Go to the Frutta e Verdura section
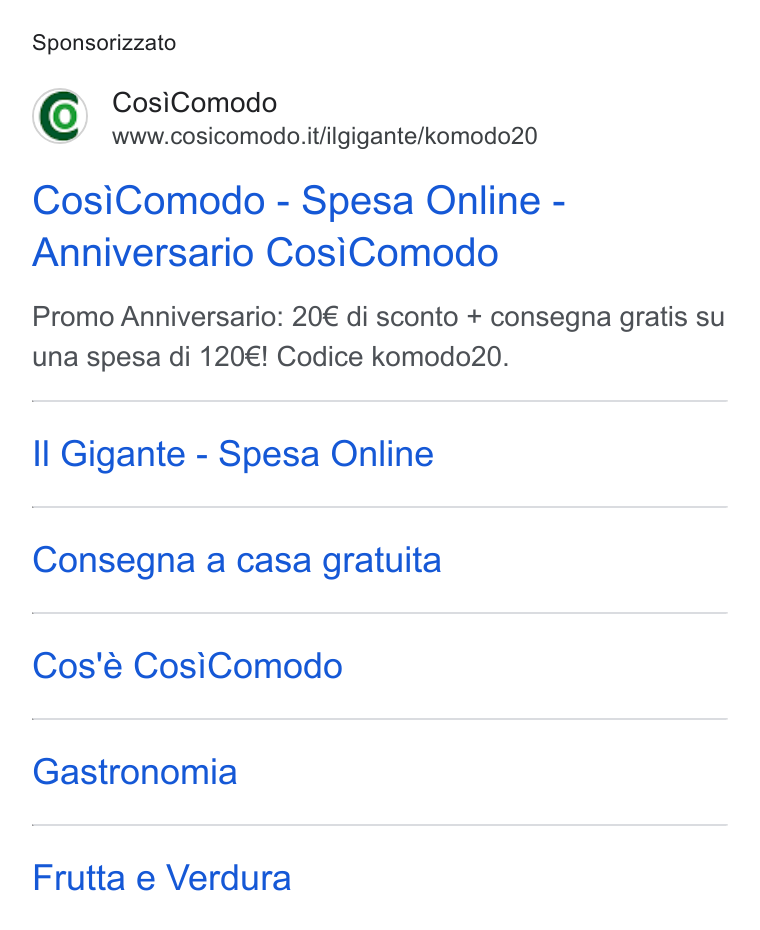 click(x=161, y=878)
